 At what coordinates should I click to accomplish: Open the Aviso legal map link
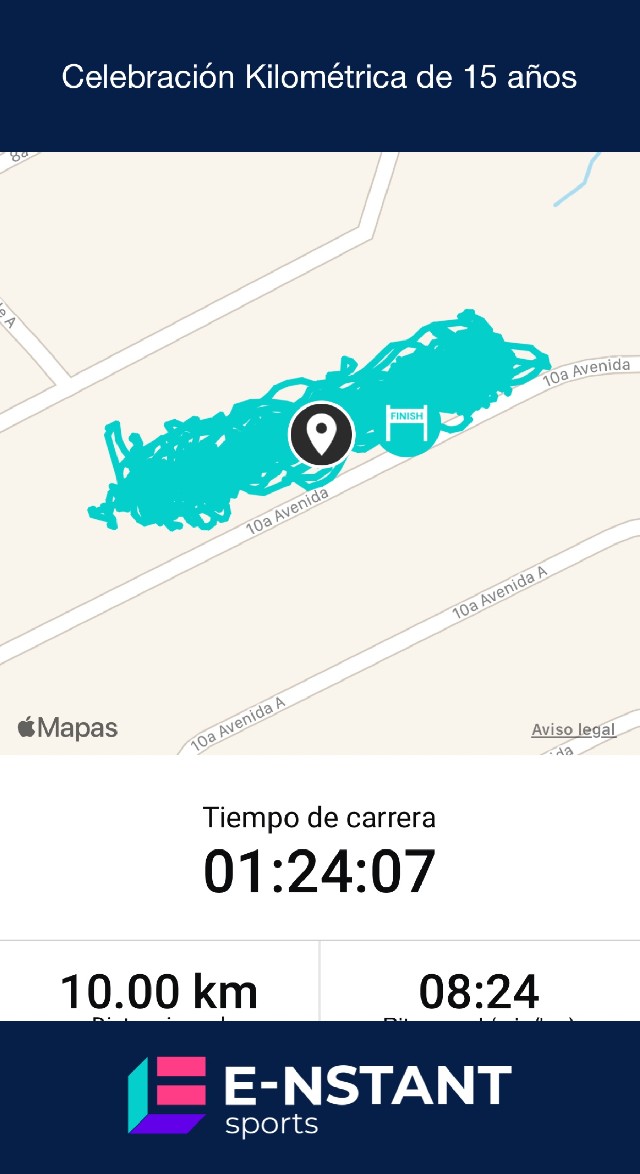[573, 730]
